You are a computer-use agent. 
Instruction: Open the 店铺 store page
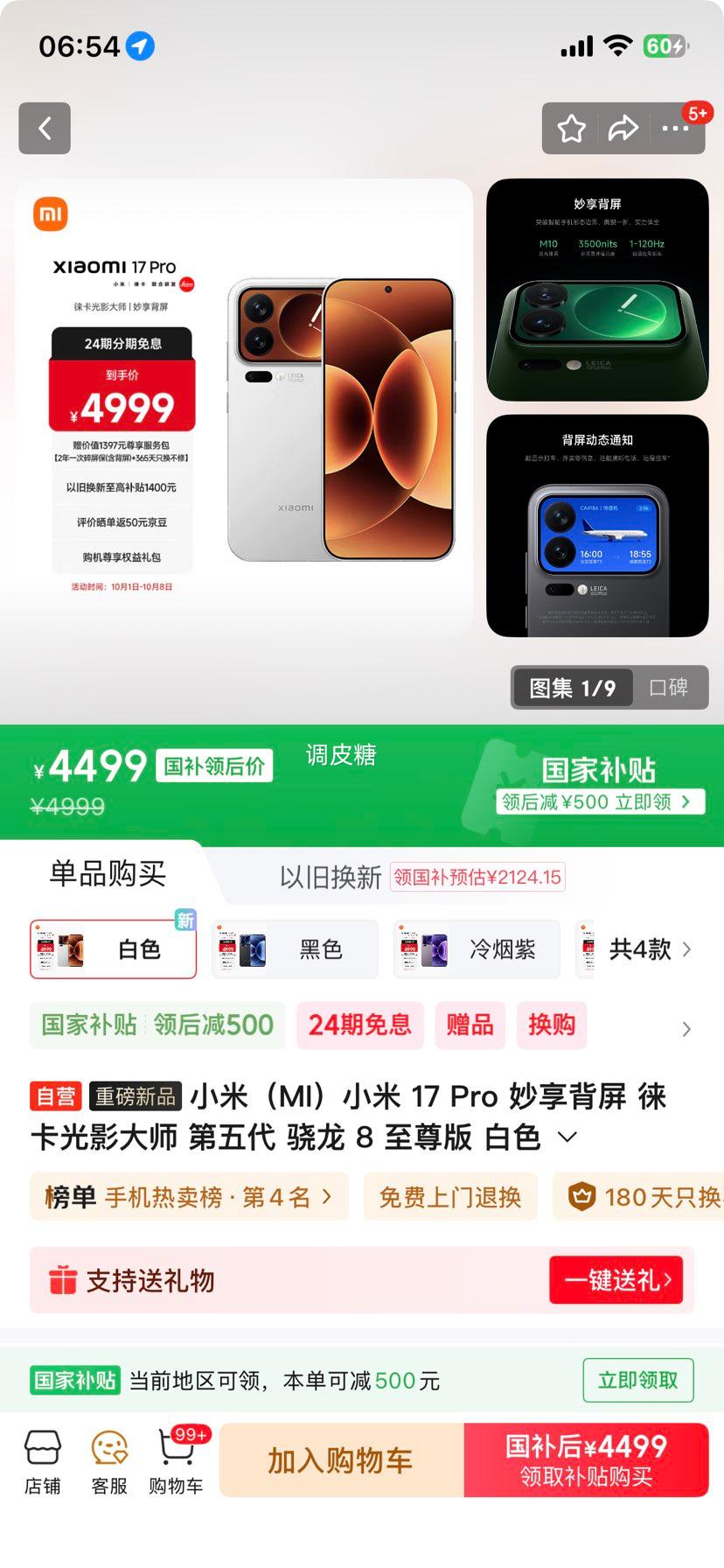42,1462
